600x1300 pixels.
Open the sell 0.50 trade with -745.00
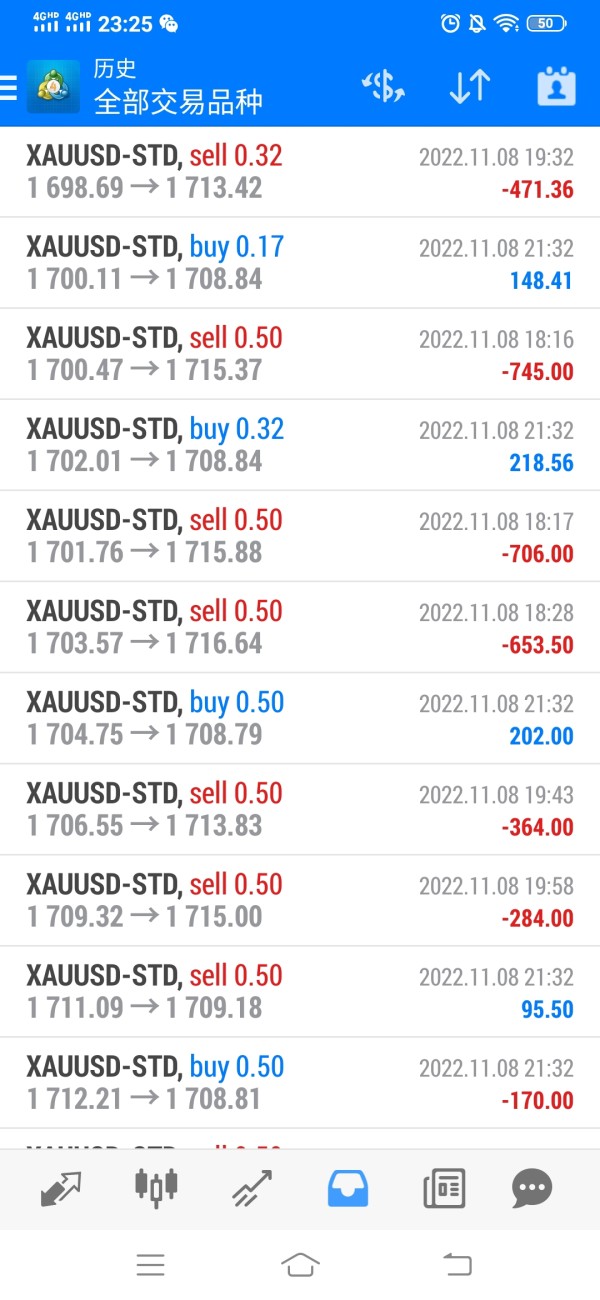tap(300, 354)
